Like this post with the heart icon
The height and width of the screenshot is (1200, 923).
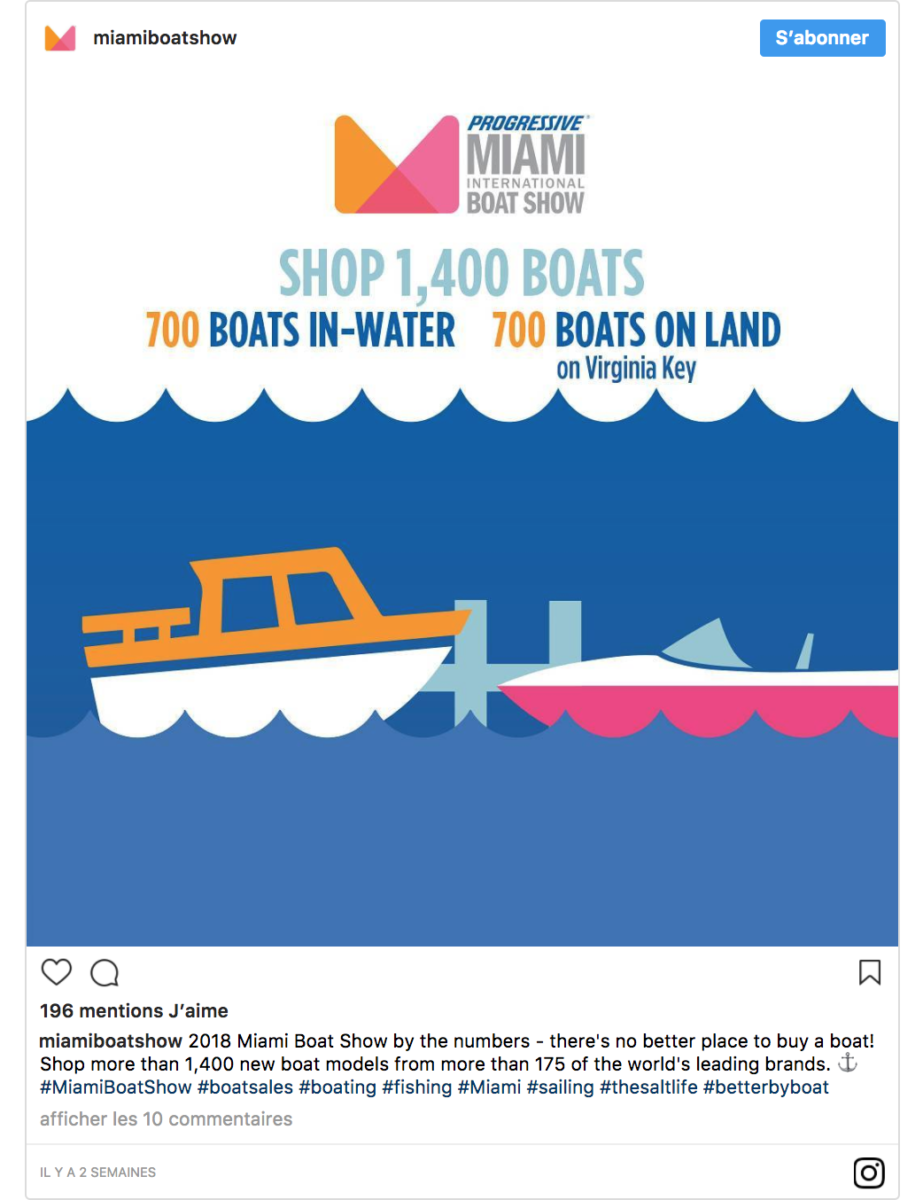pos(57,972)
